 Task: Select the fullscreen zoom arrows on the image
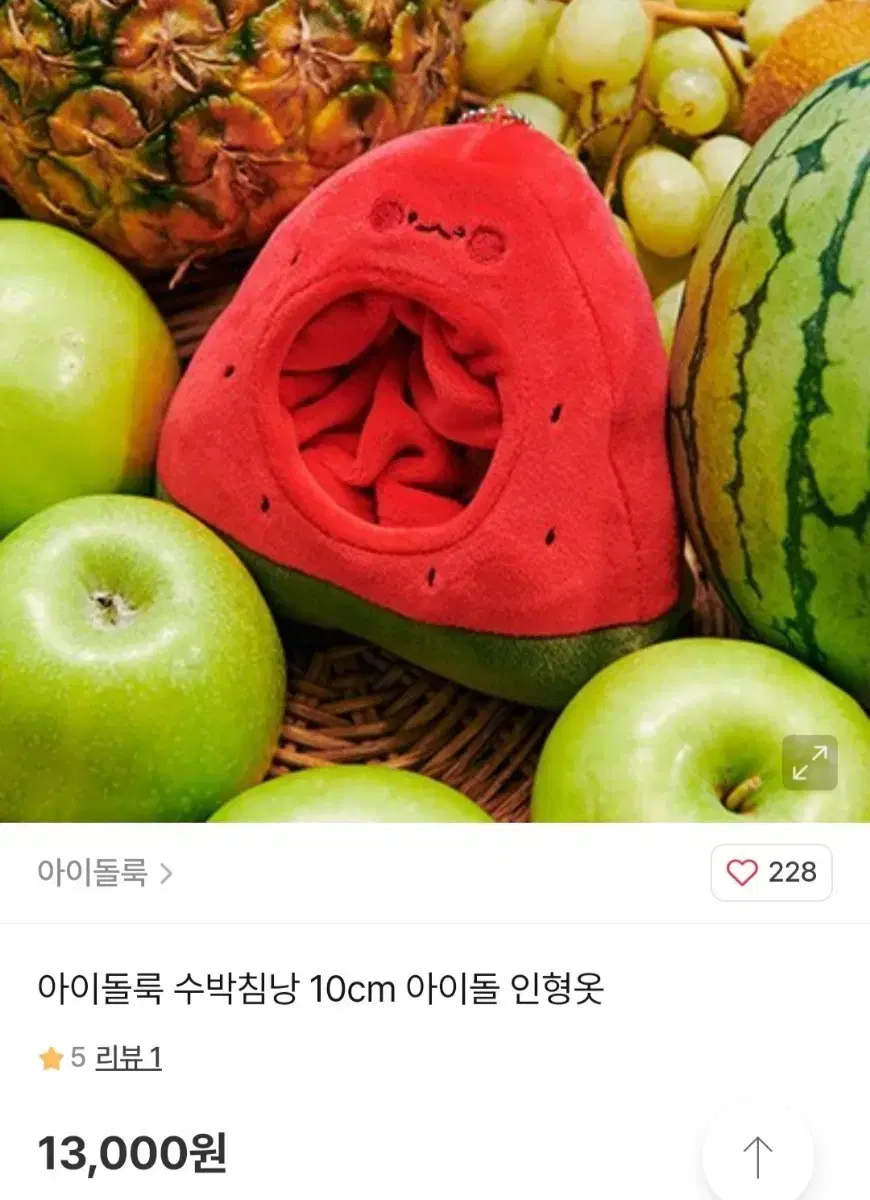click(x=811, y=763)
